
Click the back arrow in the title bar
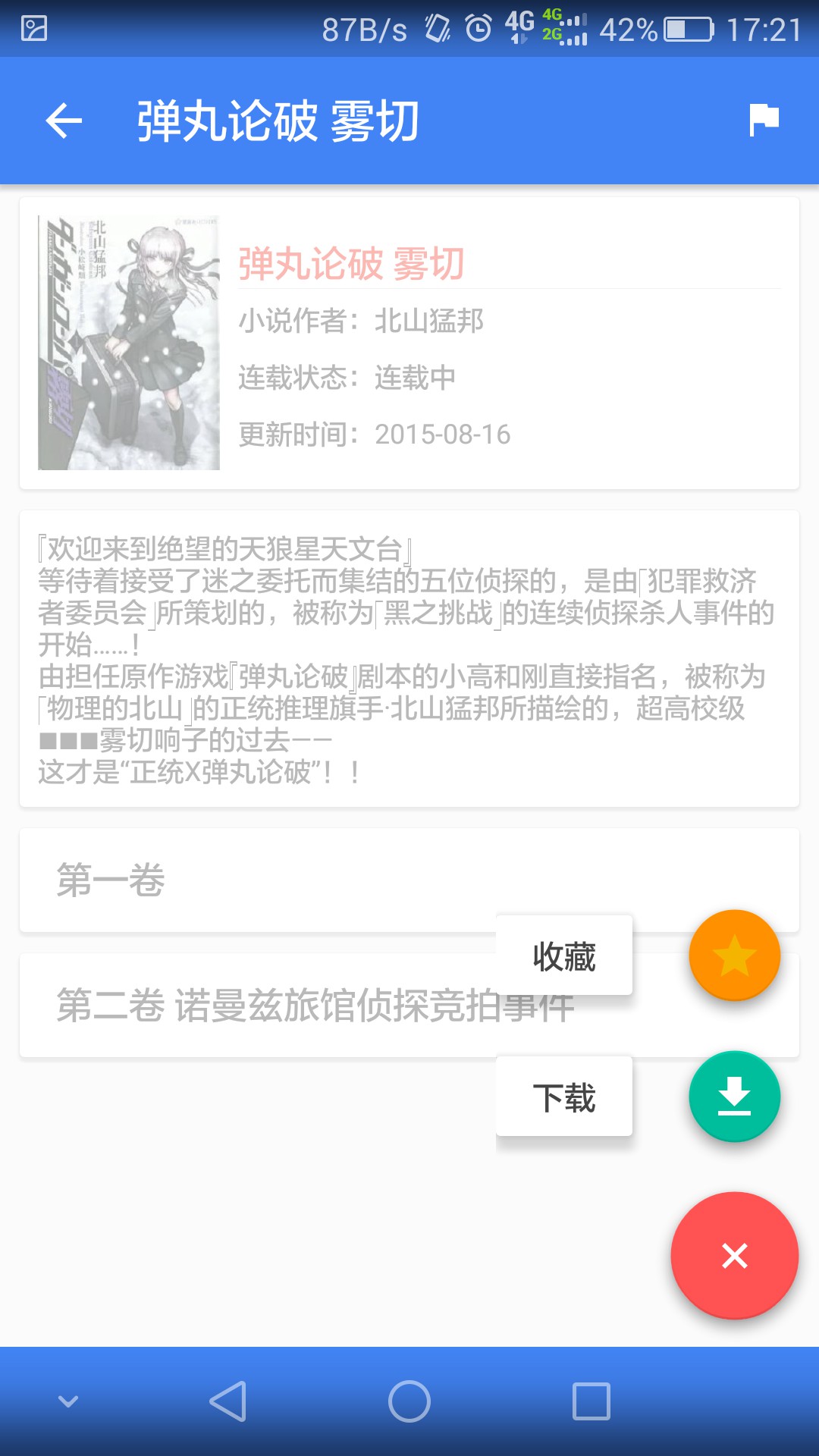pyautogui.click(x=63, y=121)
